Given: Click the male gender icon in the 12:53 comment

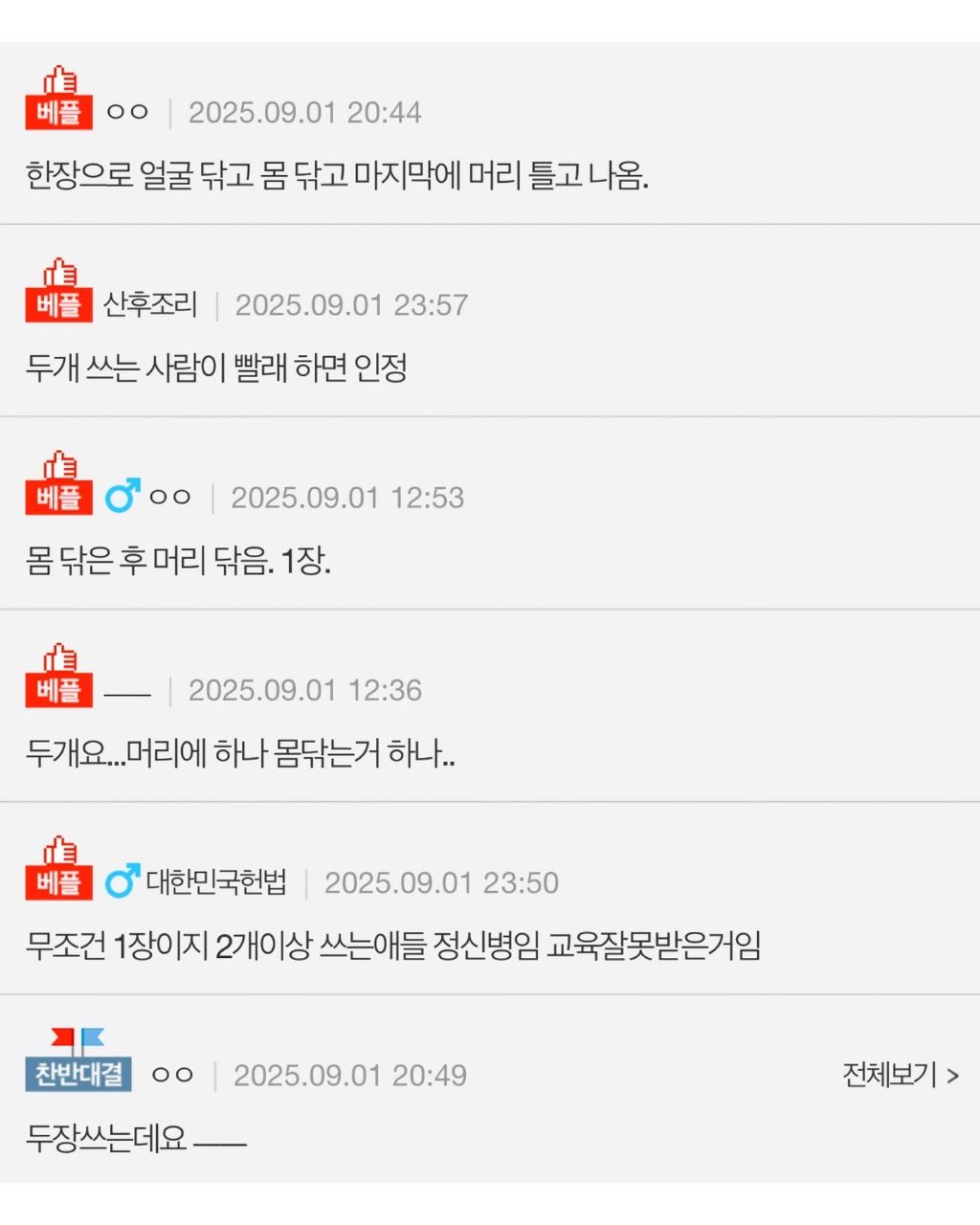Looking at the screenshot, I should [122, 497].
